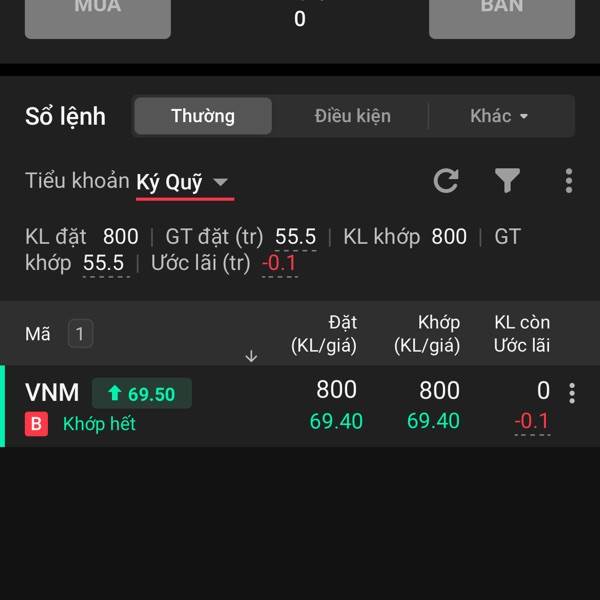
Task: Sort orders by the Mã column
Action: [x=38, y=335]
